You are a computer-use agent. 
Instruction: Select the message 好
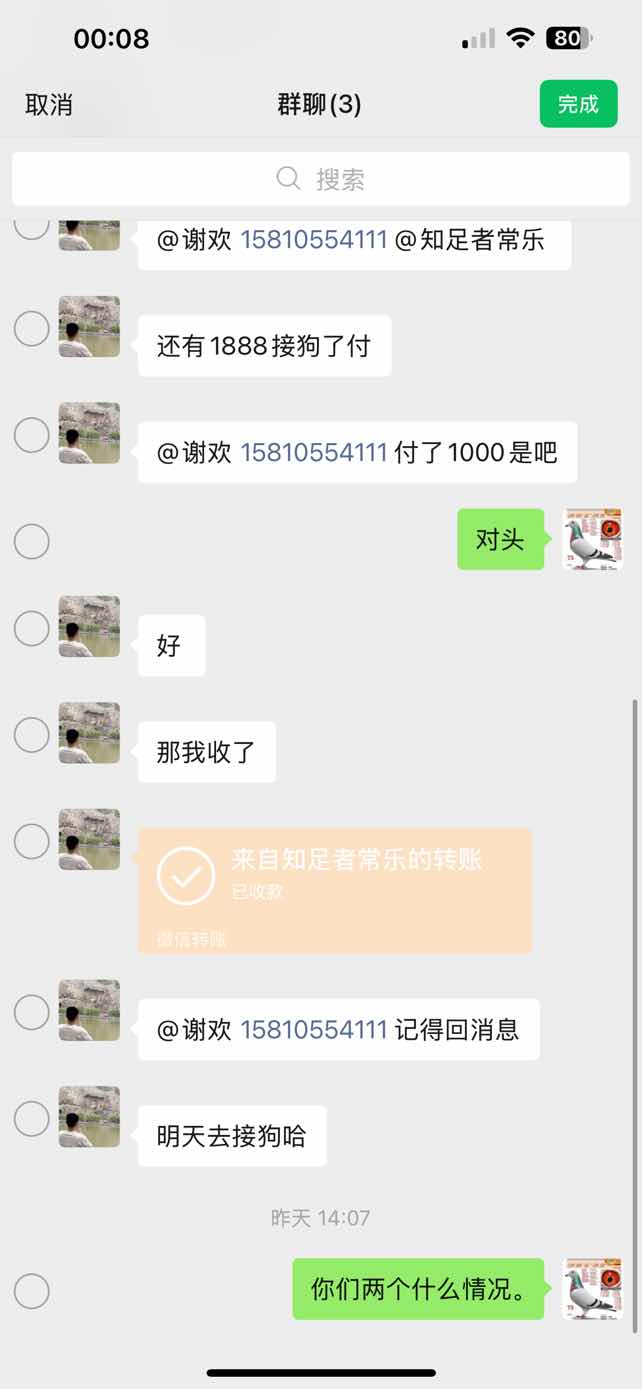[x=32, y=628]
